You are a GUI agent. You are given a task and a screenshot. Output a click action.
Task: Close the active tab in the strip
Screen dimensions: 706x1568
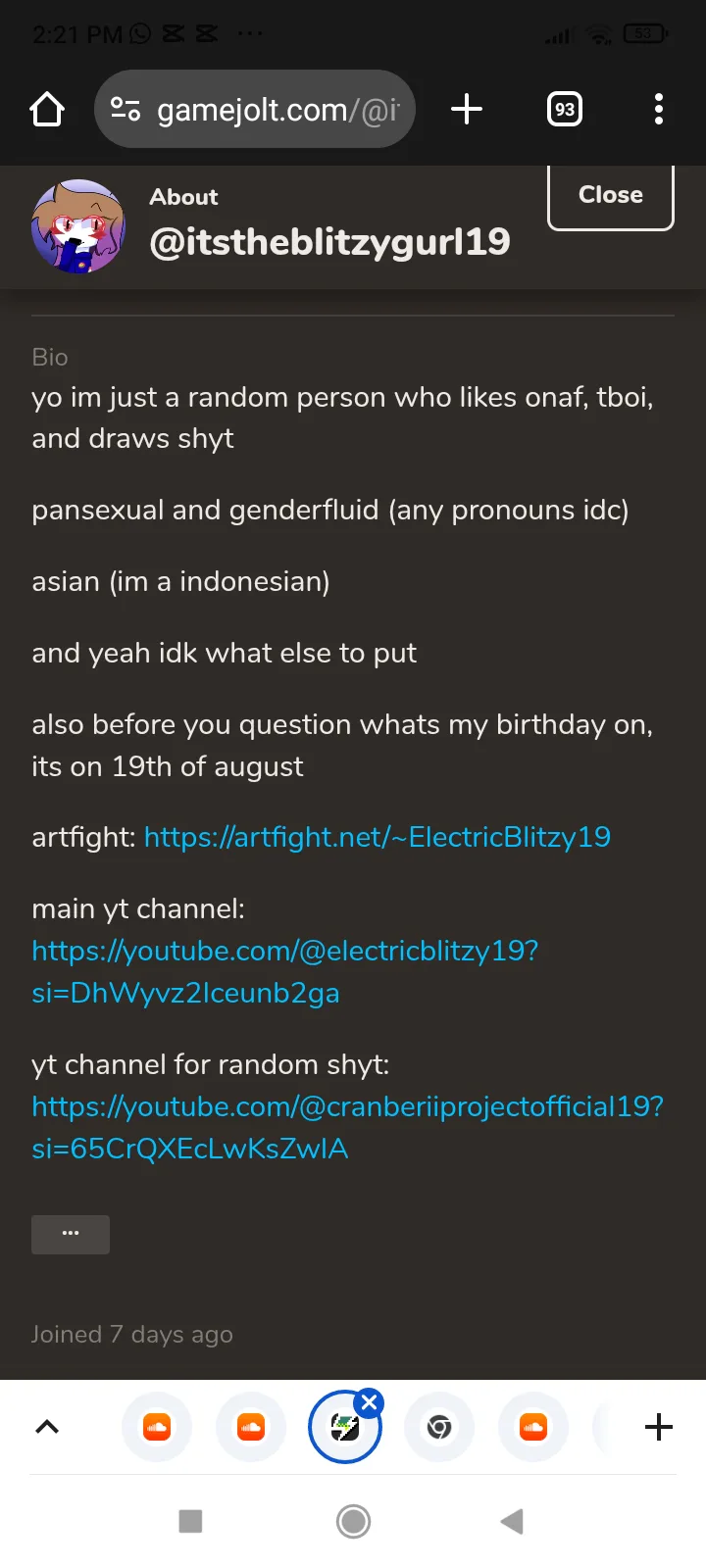coord(369,1402)
